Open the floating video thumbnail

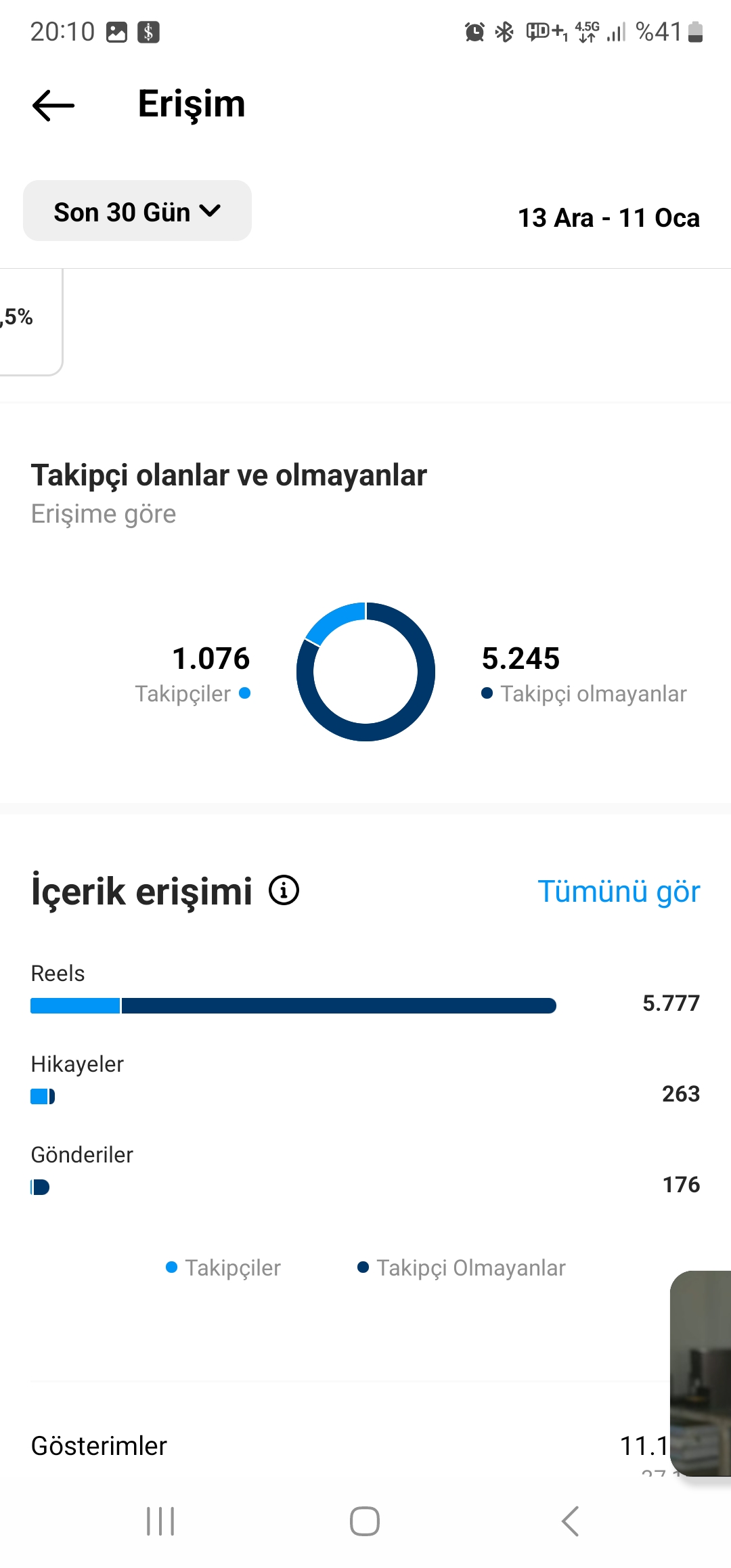tap(701, 1373)
